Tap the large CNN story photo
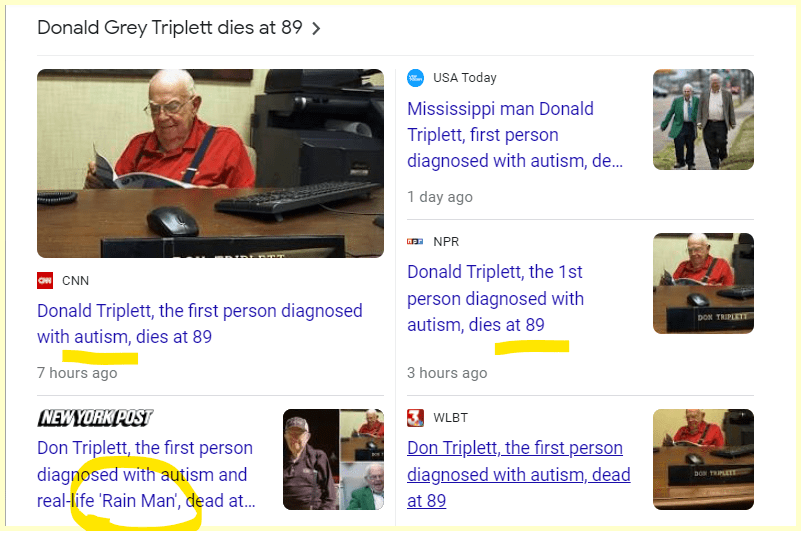Viewport: 801px width, 540px height. pyautogui.click(x=210, y=163)
